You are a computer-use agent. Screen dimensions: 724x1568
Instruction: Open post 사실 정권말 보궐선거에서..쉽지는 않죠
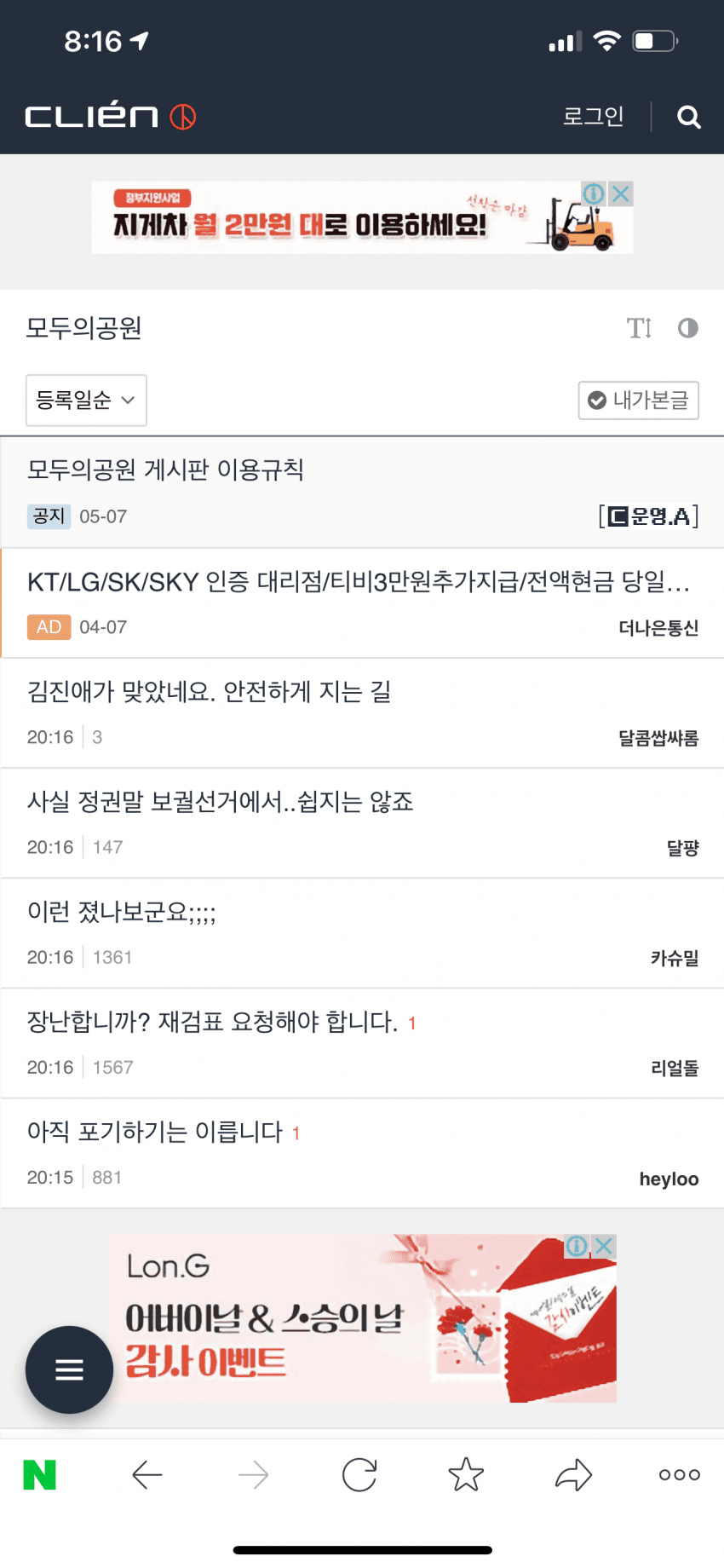coord(220,801)
